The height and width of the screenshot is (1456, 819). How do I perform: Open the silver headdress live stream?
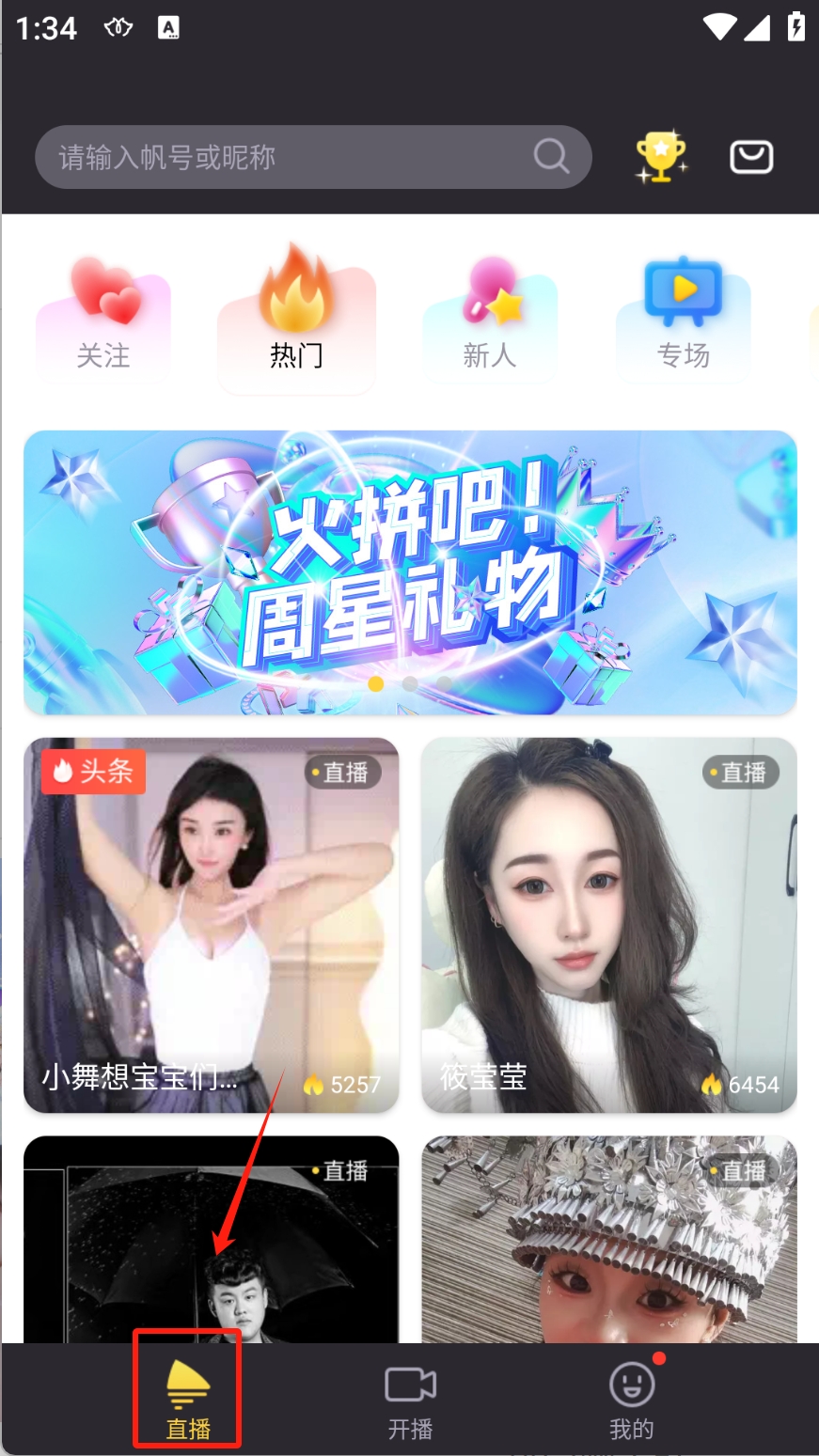coord(608,1239)
